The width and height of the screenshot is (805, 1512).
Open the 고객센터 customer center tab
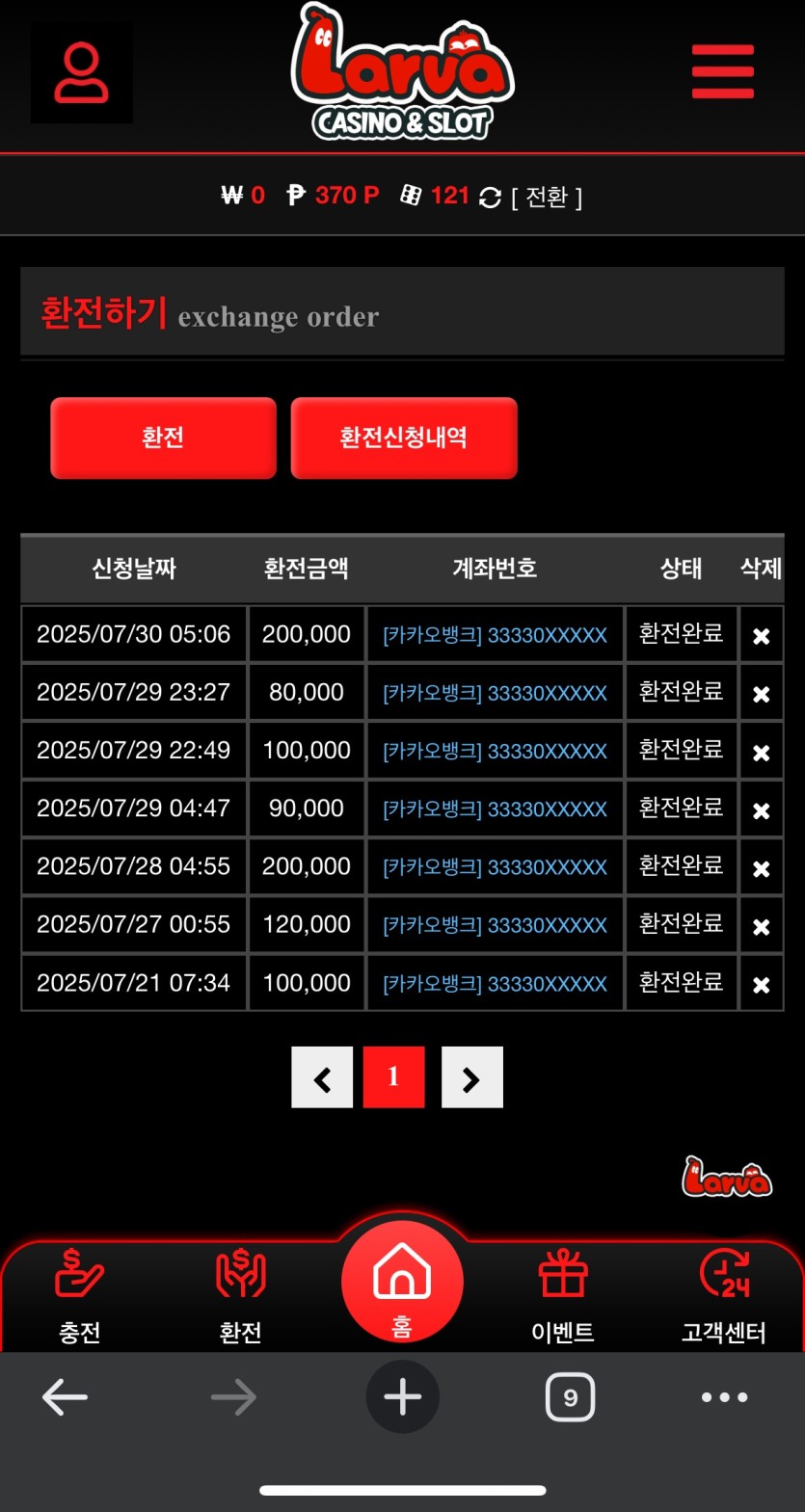[723, 1294]
